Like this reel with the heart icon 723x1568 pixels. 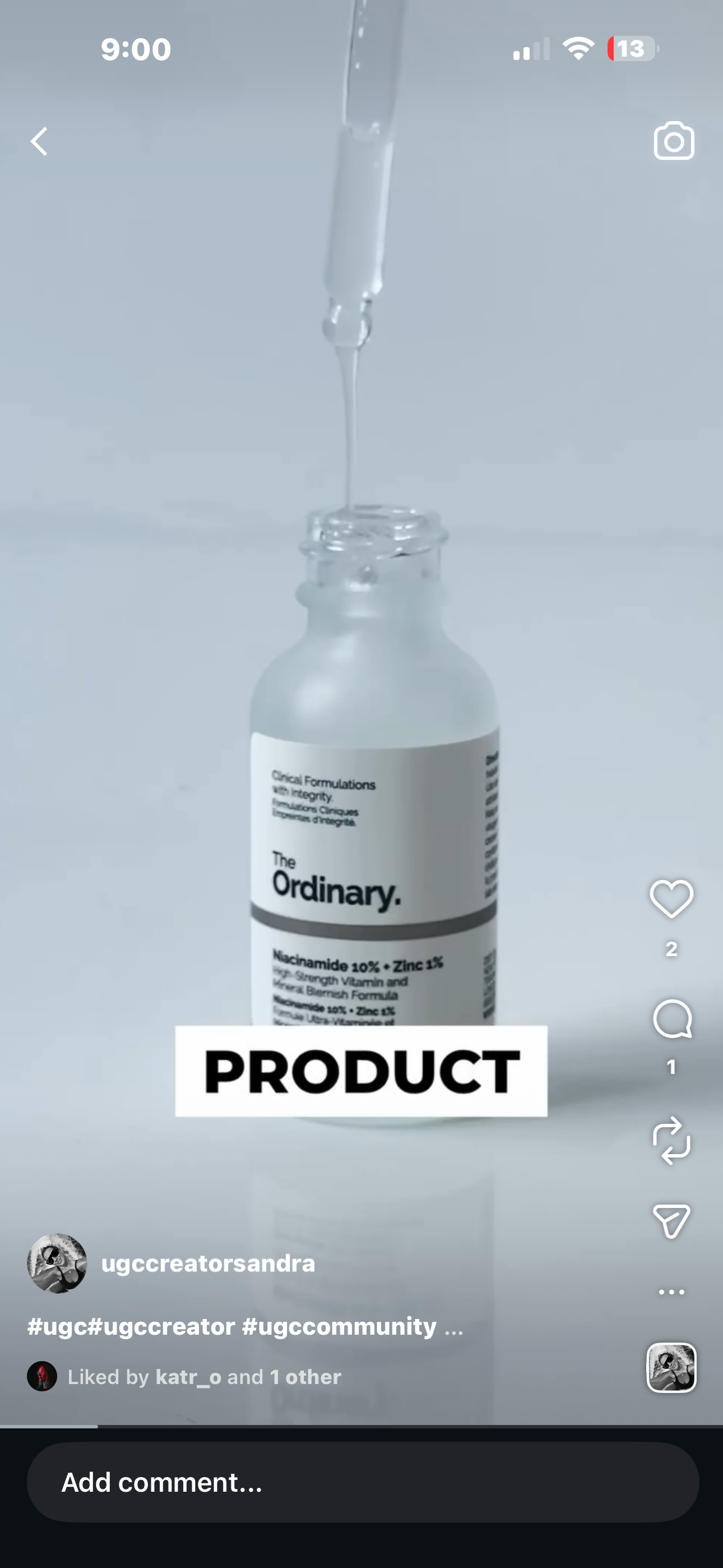click(671, 899)
